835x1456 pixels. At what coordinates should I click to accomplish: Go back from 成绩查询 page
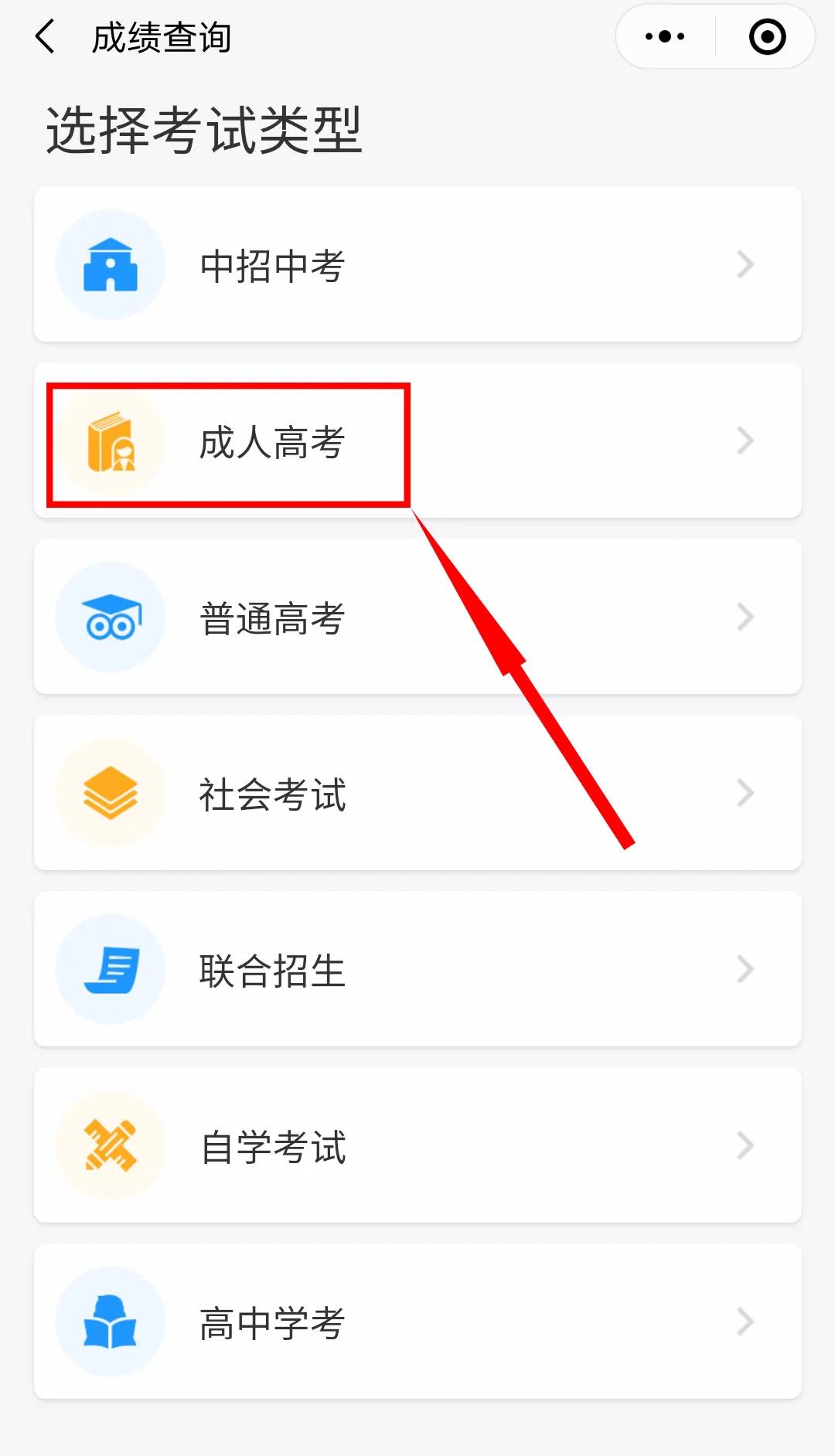coord(46,36)
